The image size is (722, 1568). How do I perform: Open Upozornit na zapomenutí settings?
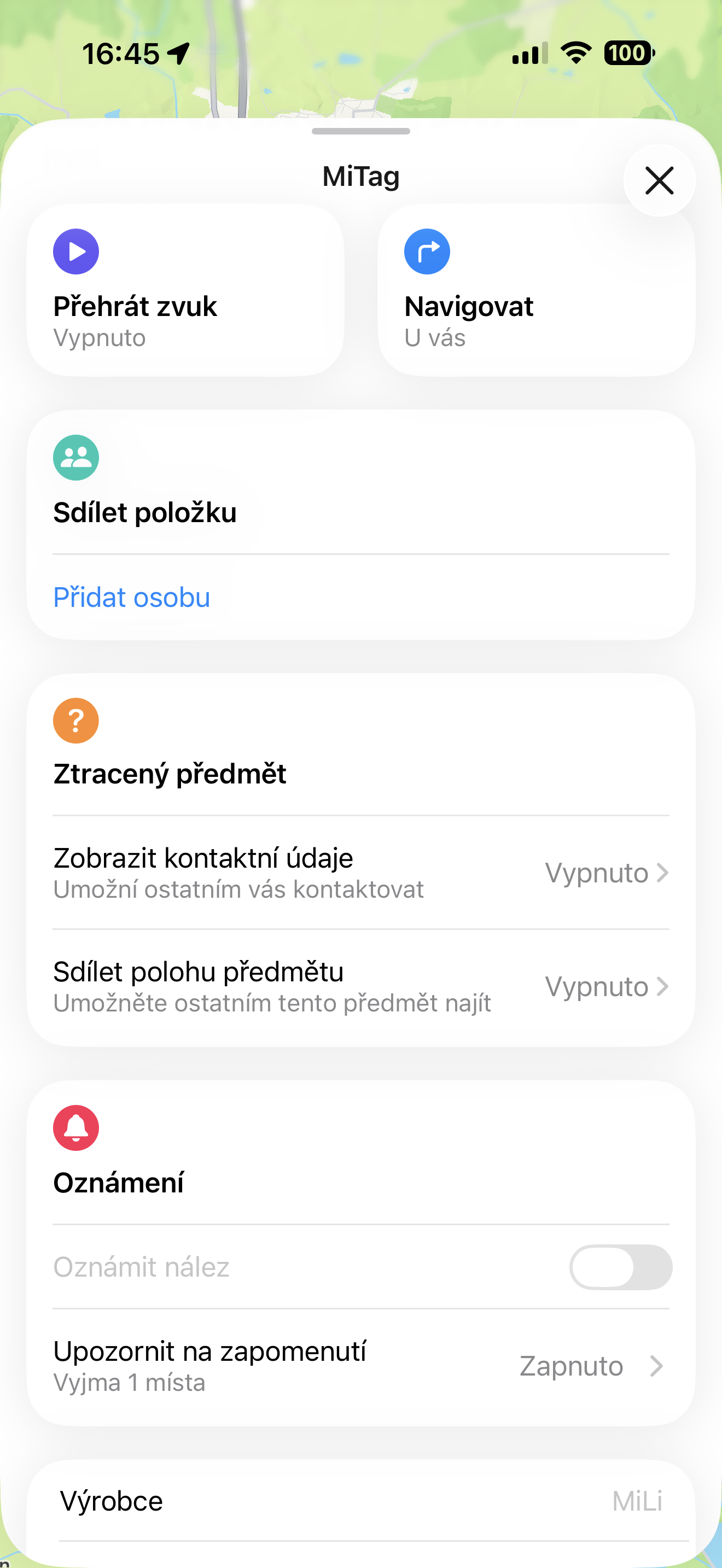360,1365
